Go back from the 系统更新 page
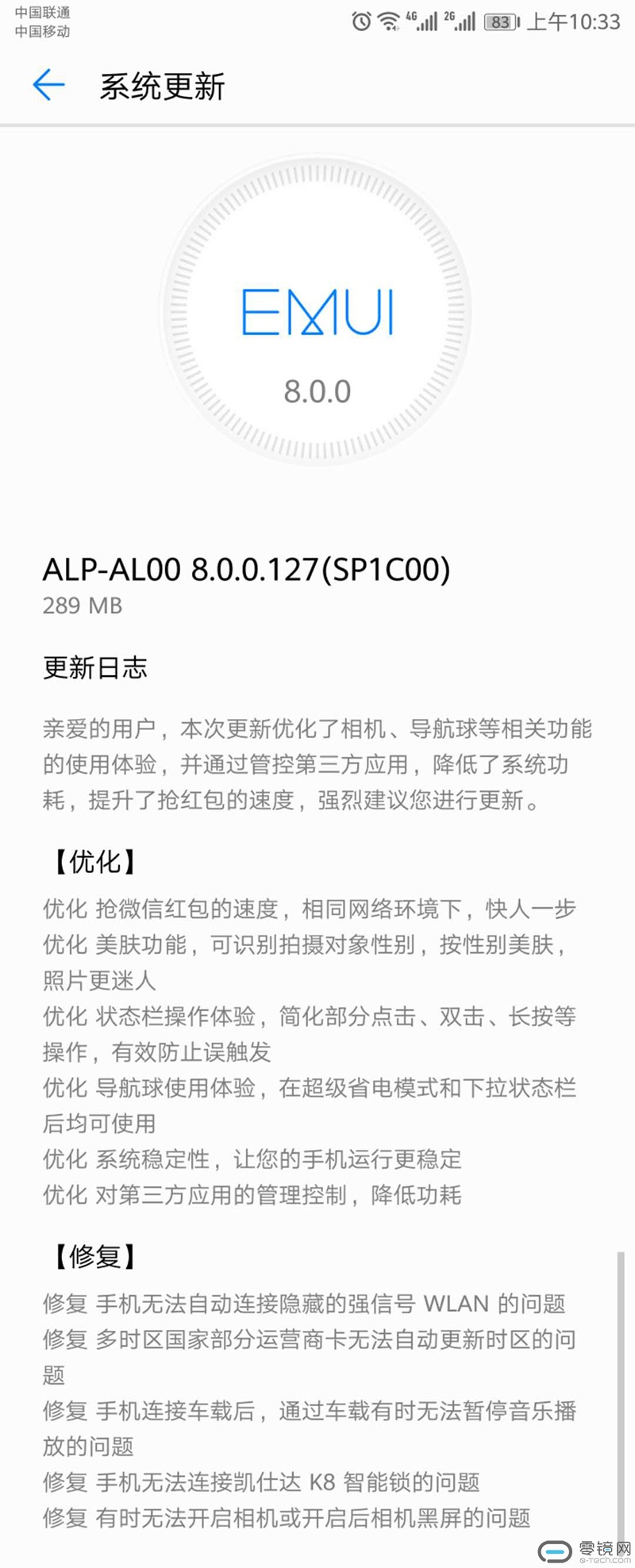 click(x=48, y=85)
